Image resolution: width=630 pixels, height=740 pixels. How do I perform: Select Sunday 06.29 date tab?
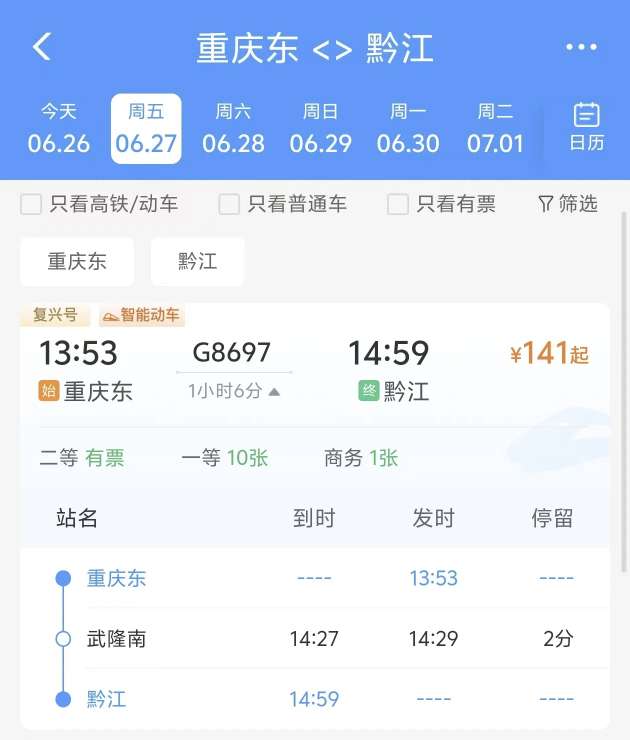coord(321,128)
